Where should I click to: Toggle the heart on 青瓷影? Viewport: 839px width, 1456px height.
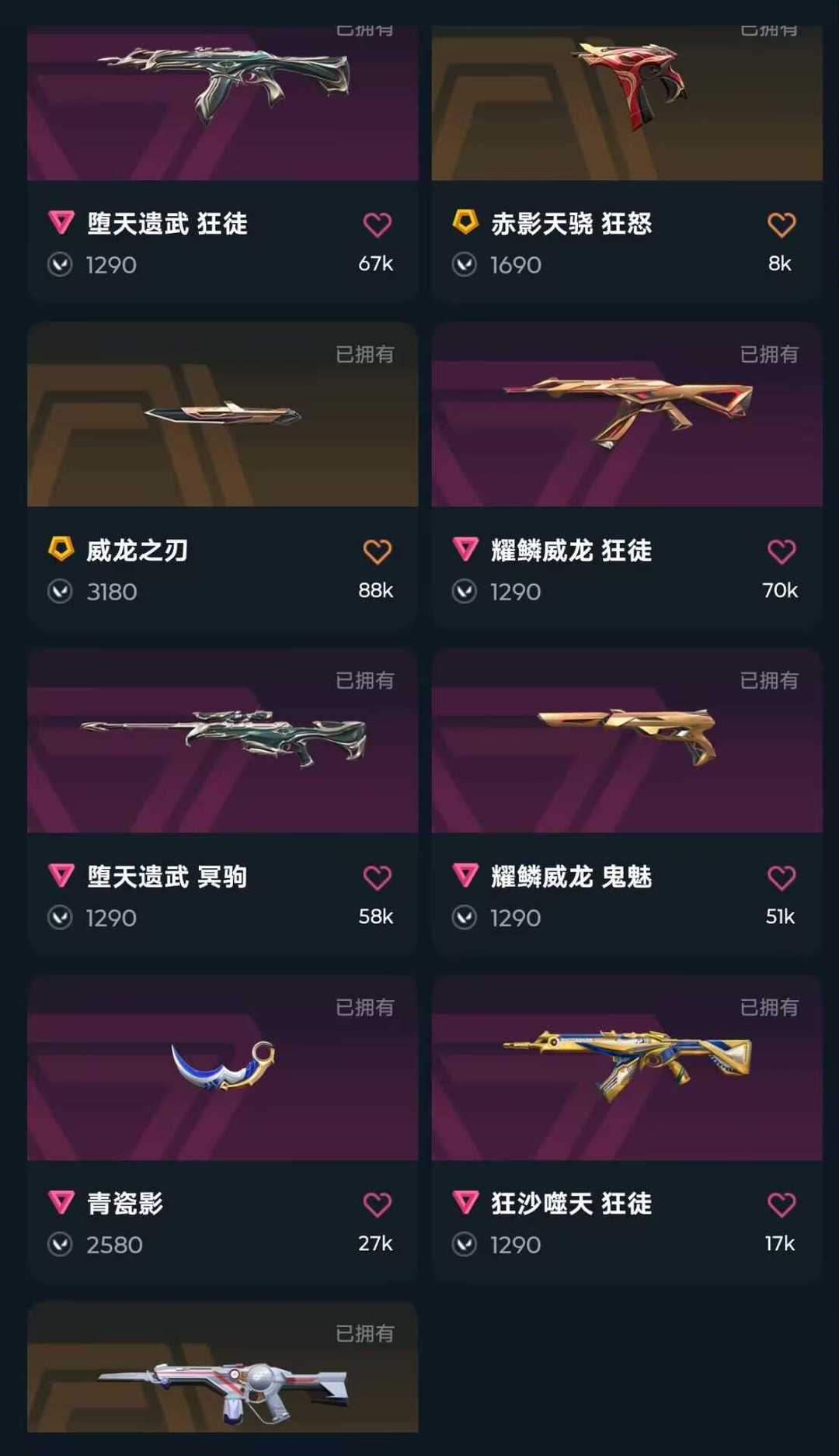377,1203
